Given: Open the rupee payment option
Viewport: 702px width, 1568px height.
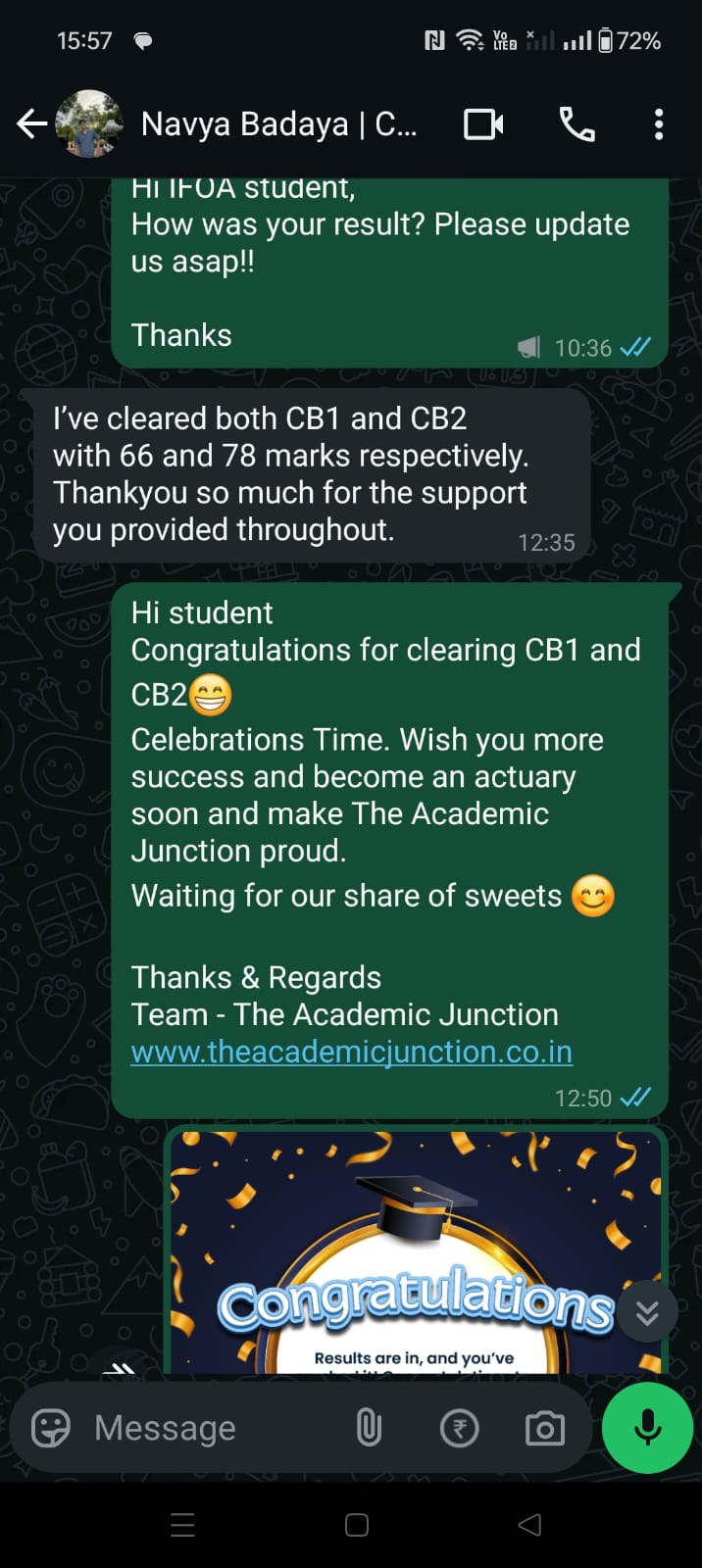Looking at the screenshot, I should pos(459,1428).
